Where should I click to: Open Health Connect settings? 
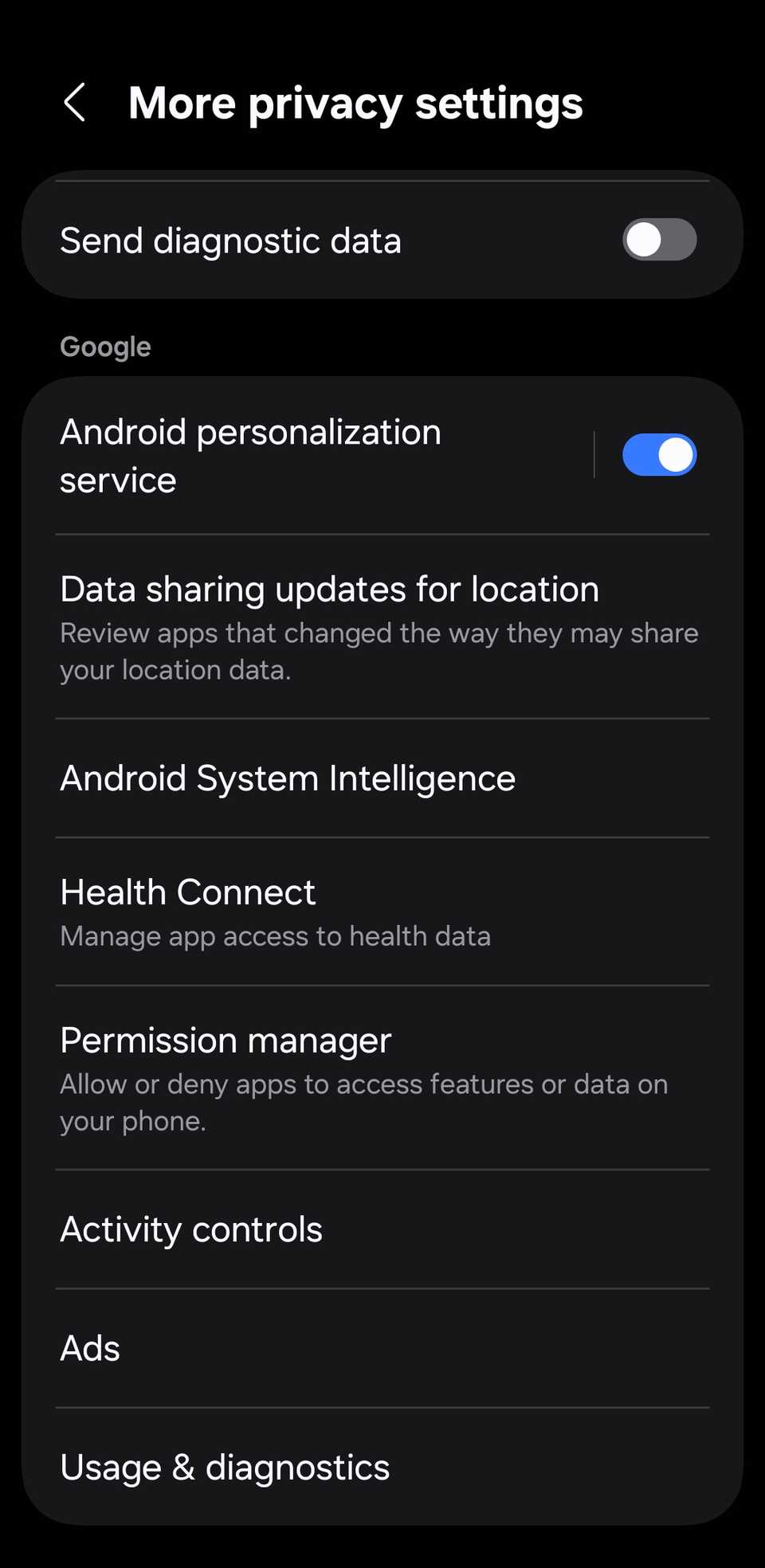[381, 911]
